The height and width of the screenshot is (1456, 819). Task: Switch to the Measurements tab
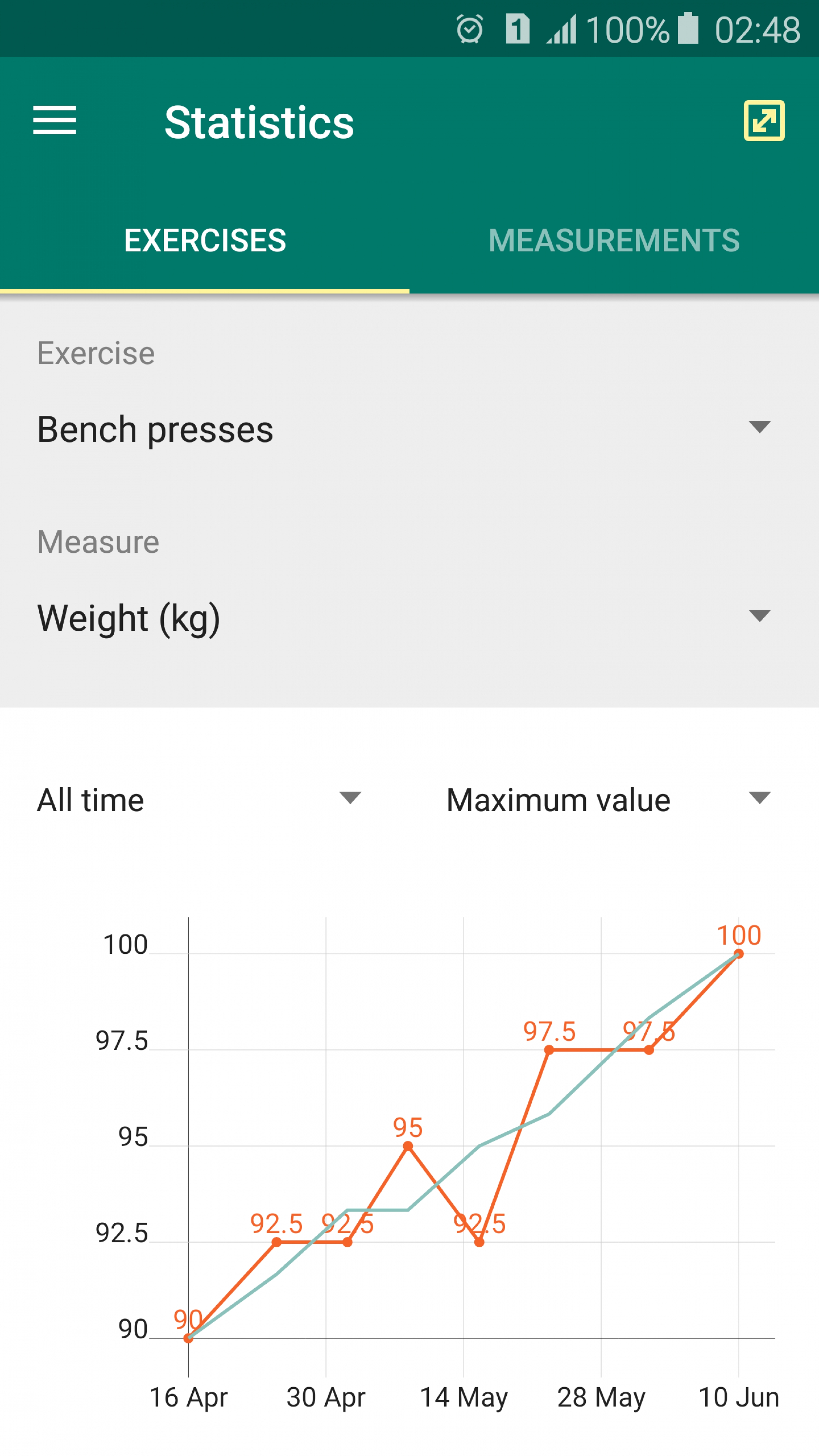pos(614,240)
